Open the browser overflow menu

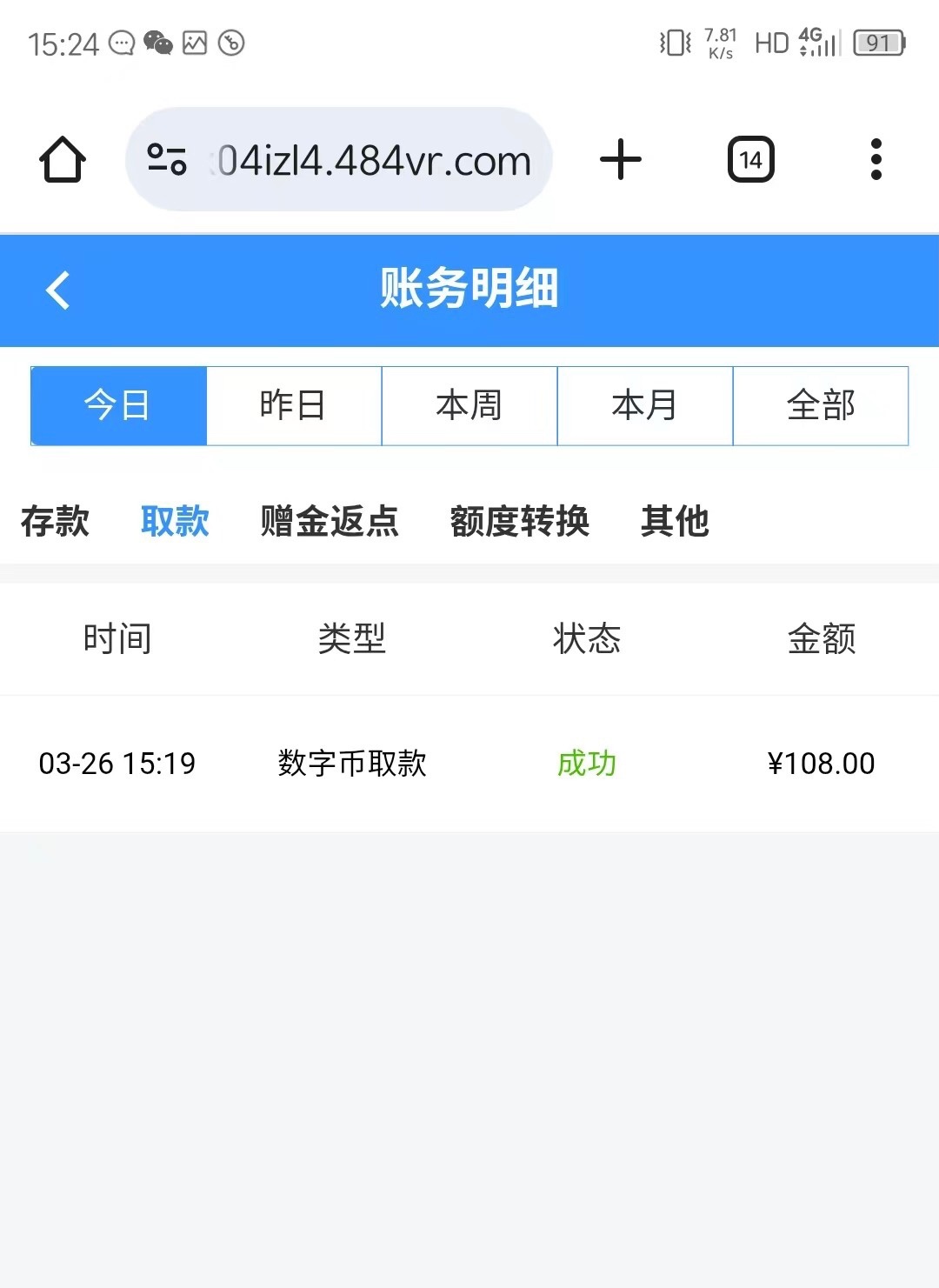[876, 160]
